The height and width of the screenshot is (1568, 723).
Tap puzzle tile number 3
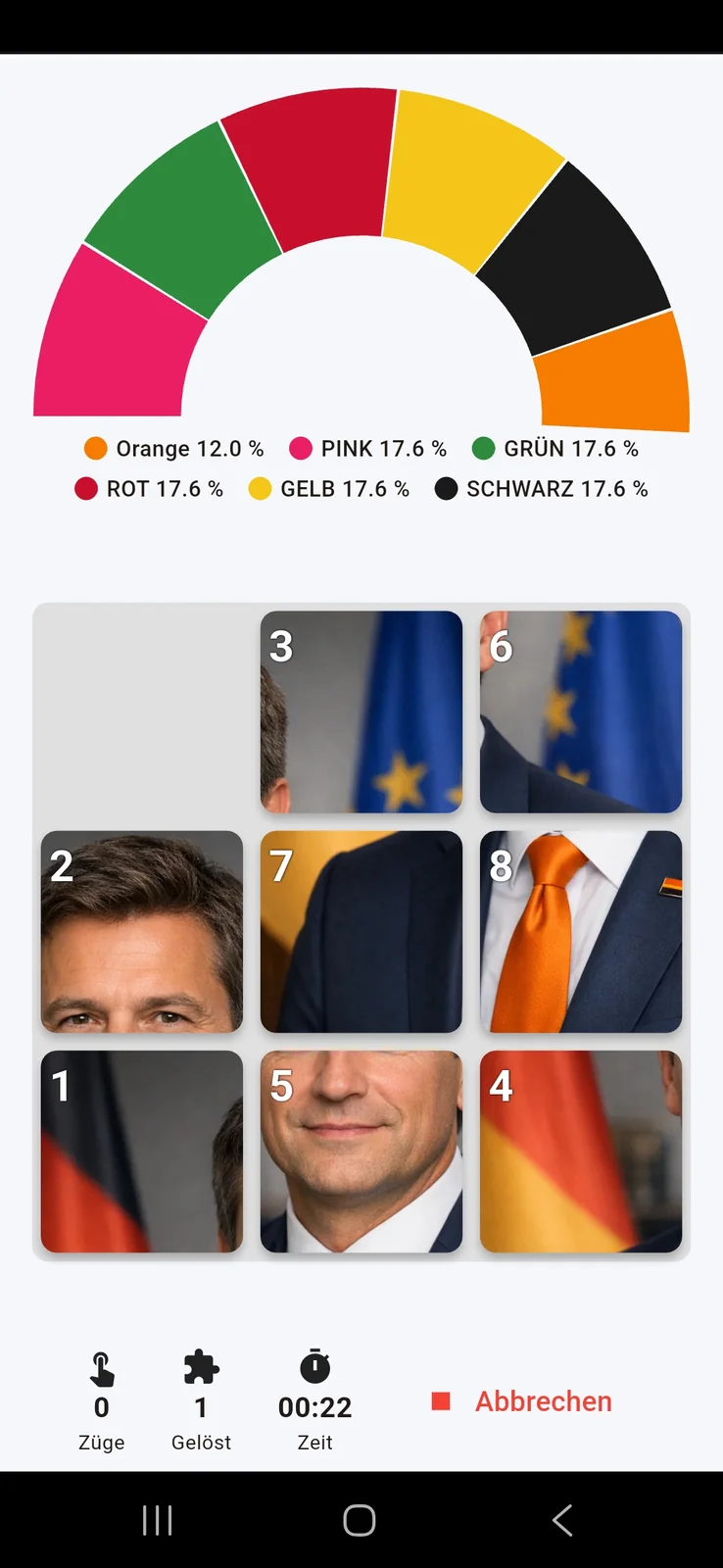click(361, 711)
